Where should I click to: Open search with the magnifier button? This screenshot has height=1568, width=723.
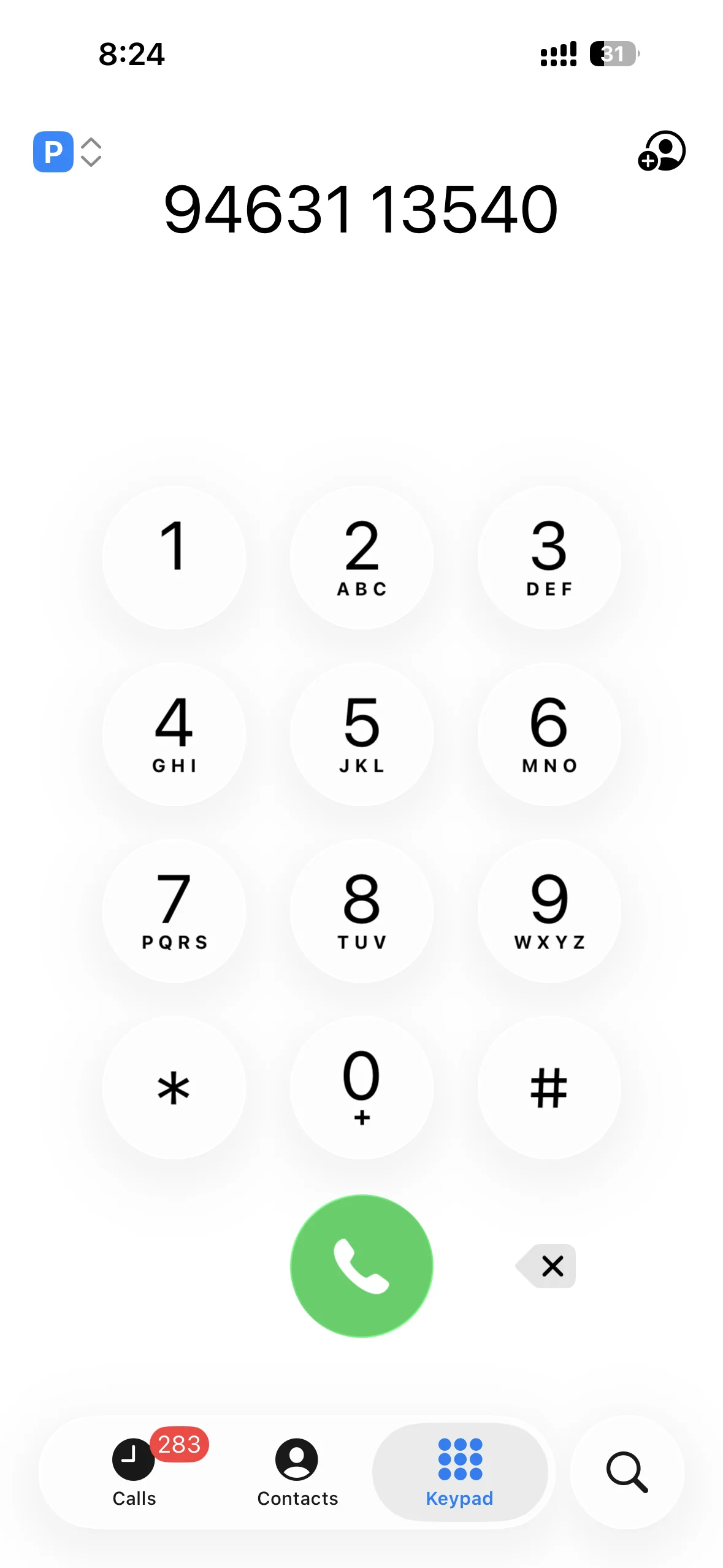point(627,1472)
